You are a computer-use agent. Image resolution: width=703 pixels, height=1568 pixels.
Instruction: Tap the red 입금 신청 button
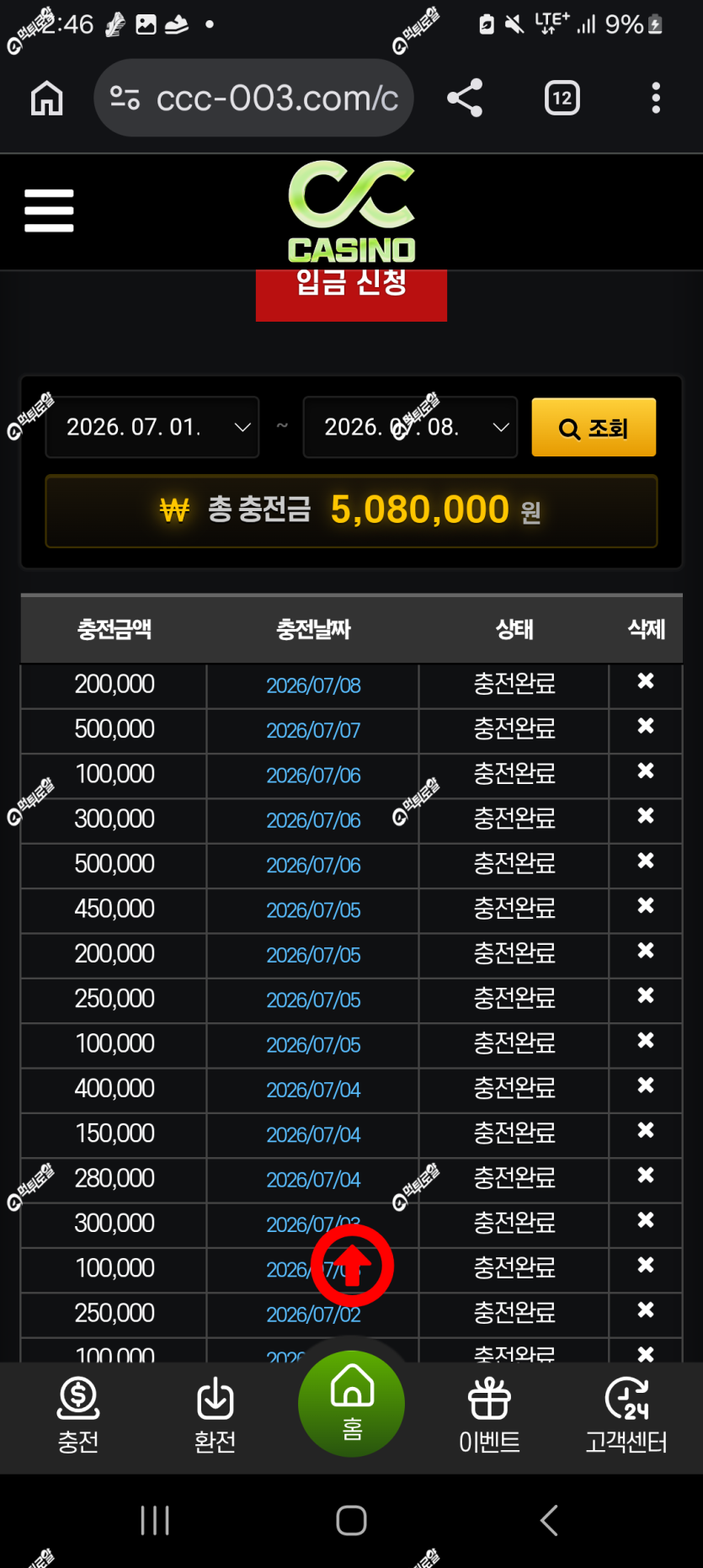click(x=351, y=295)
